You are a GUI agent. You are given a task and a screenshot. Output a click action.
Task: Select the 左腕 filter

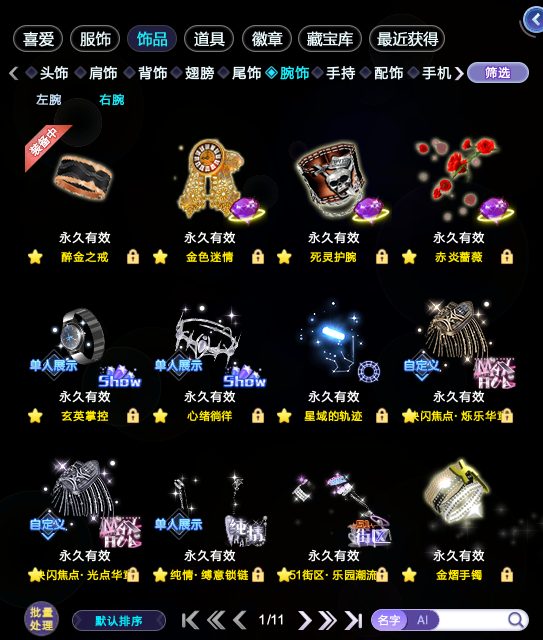click(48, 99)
